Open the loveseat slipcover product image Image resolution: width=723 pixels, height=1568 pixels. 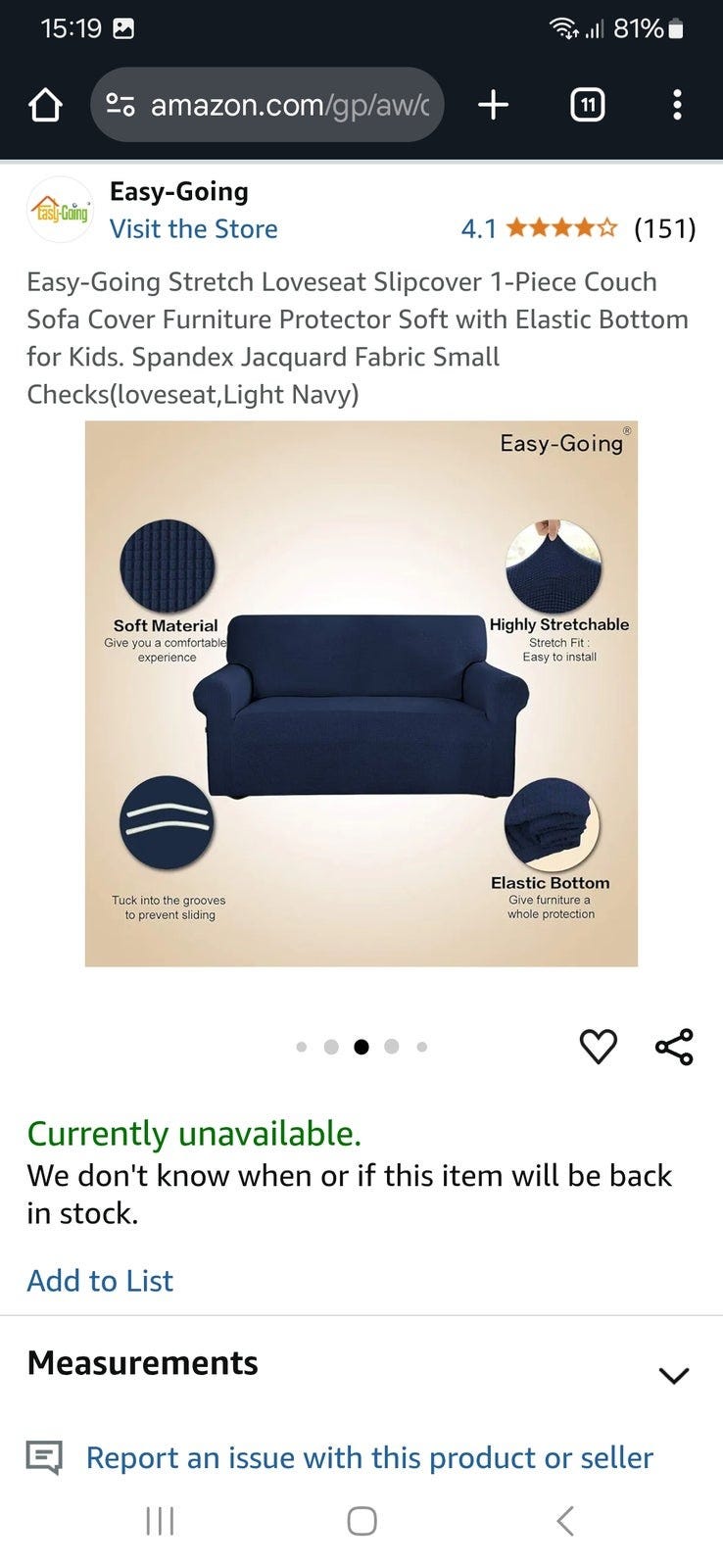point(361,694)
